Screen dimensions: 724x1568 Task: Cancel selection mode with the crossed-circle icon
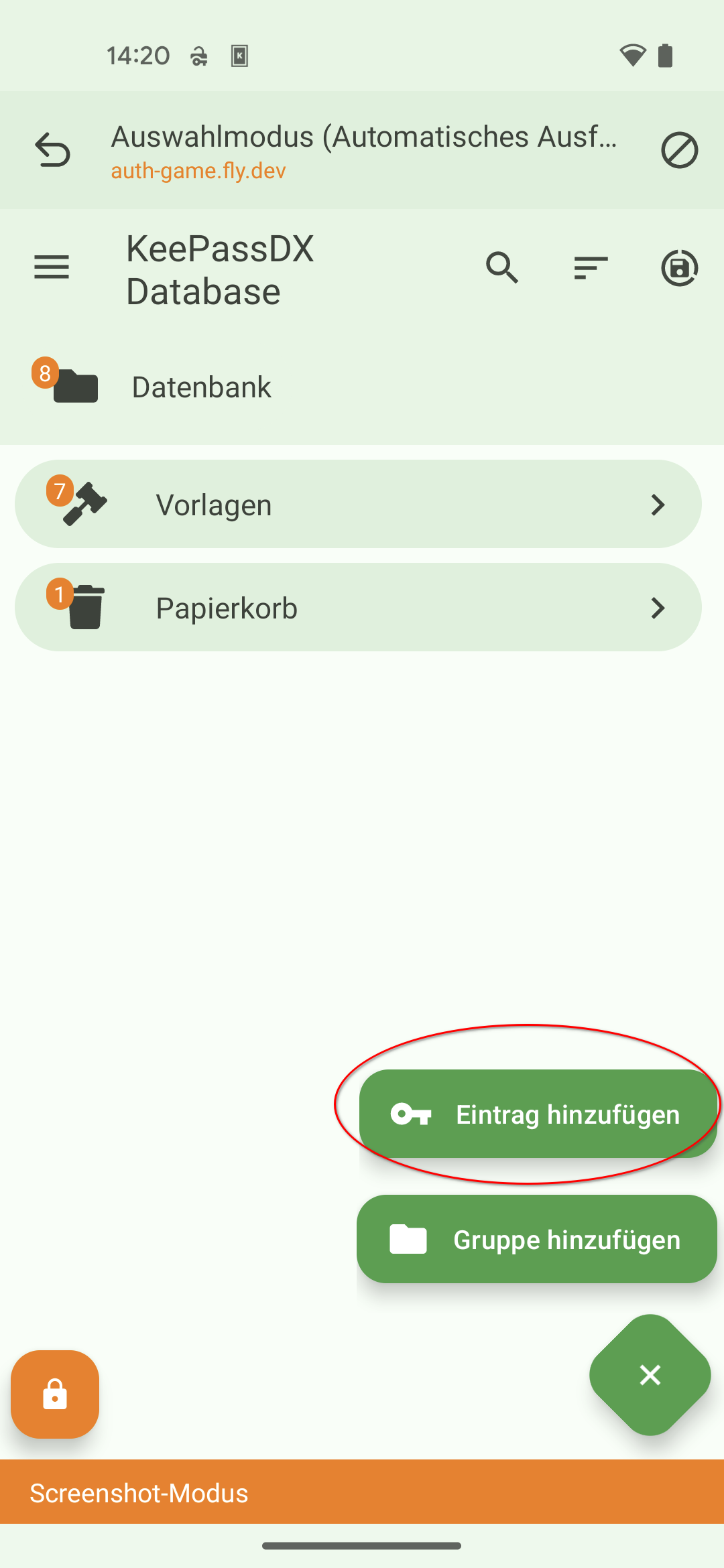click(679, 149)
